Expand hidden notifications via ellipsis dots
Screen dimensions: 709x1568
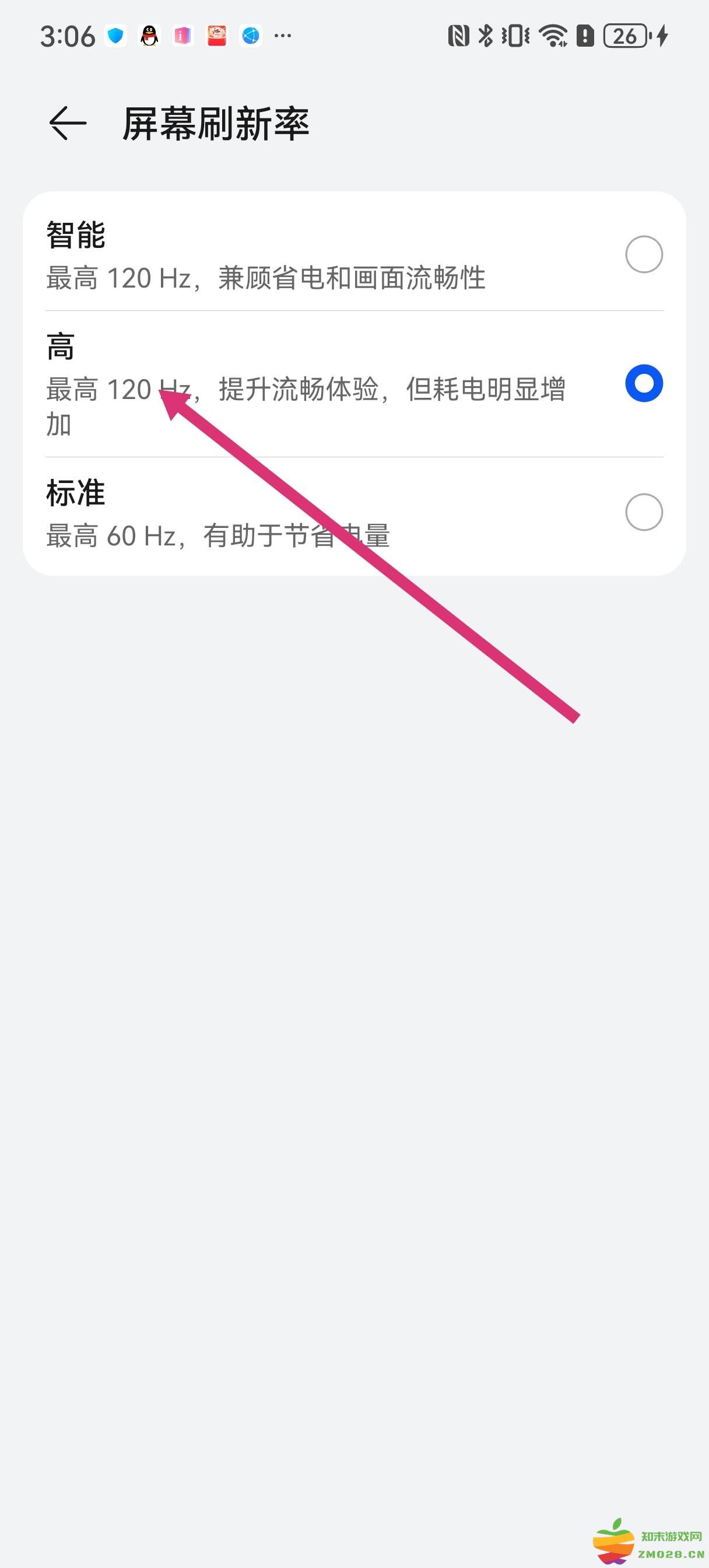click(x=283, y=38)
